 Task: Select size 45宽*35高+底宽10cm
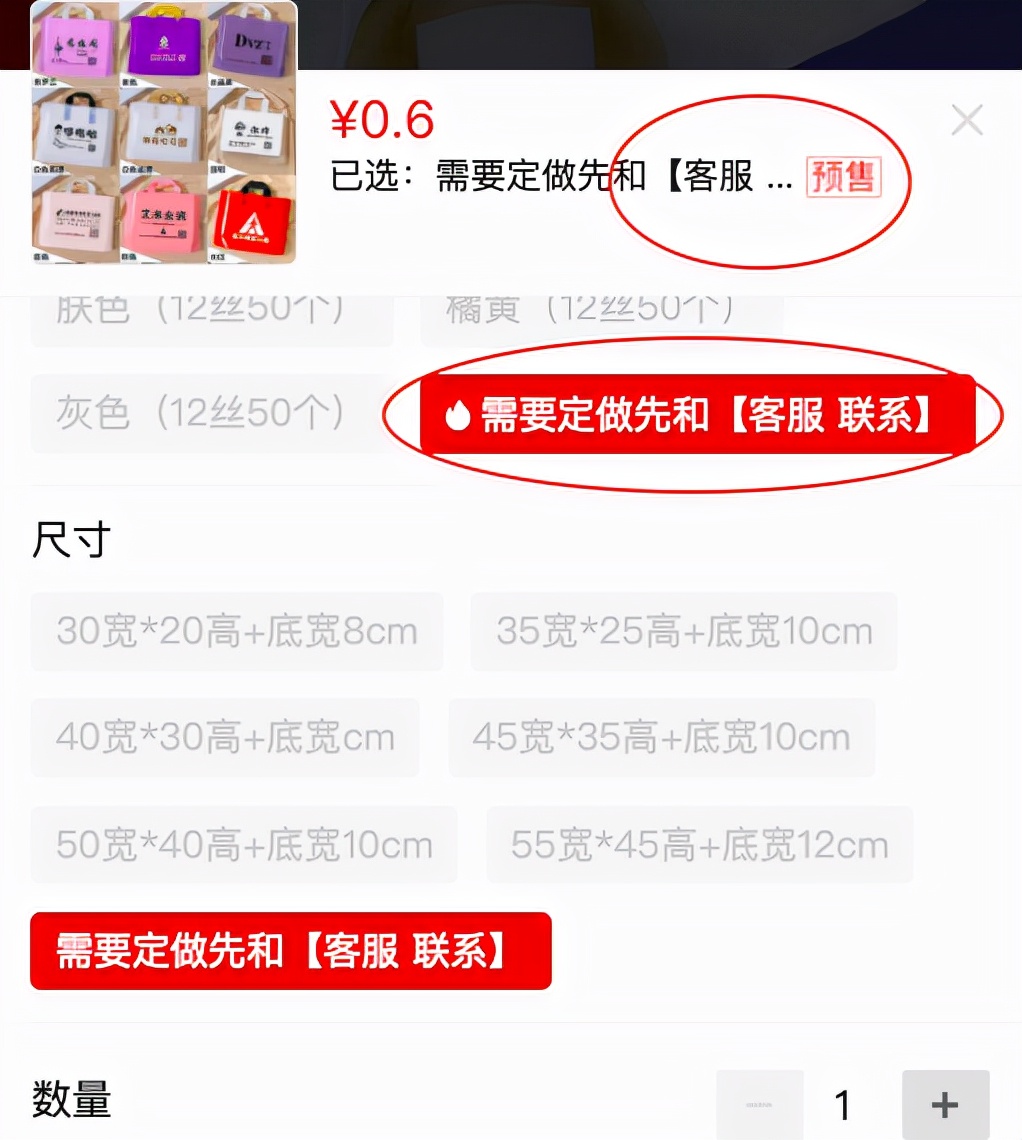(x=661, y=738)
